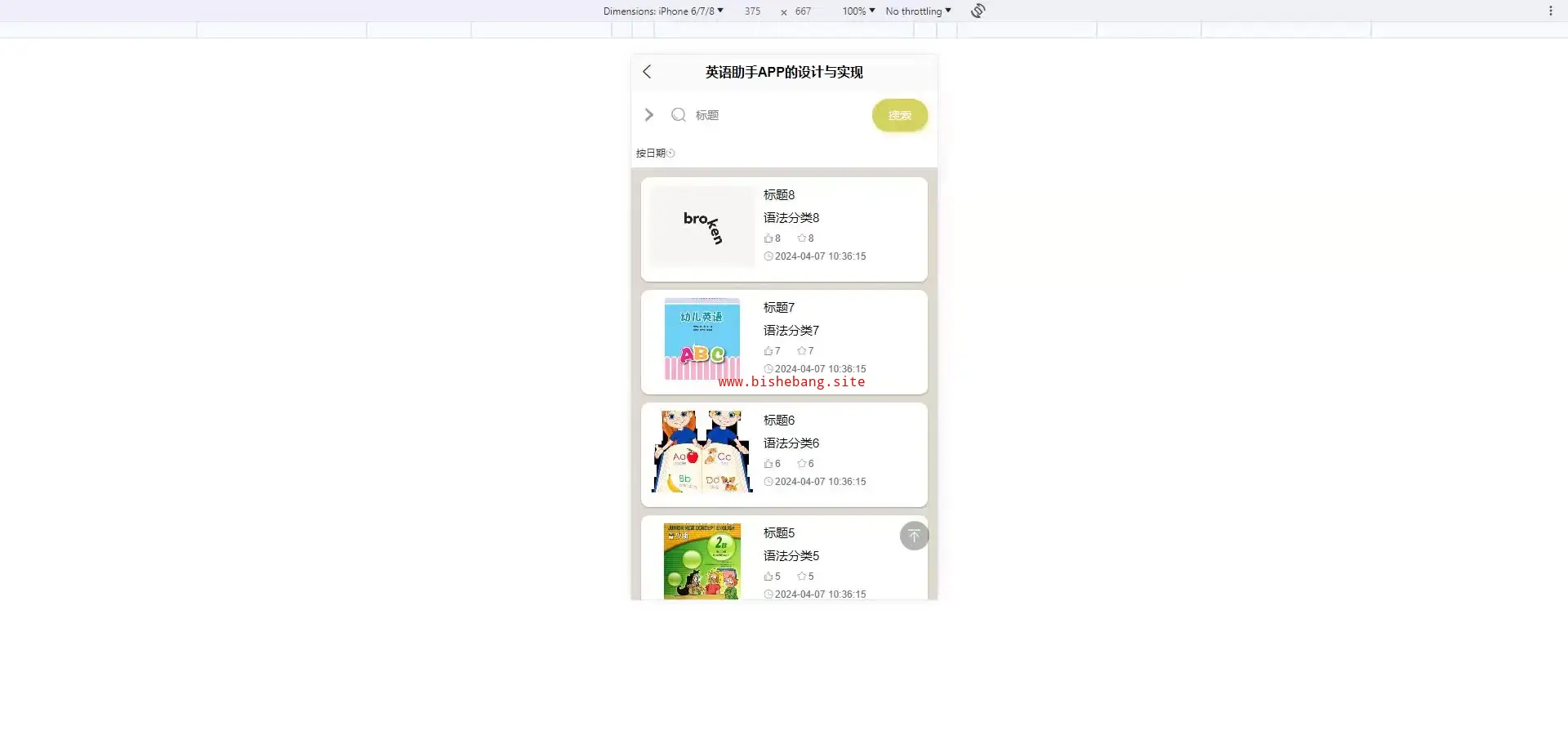
Task: Open the 标题5 card
Action: point(783,559)
